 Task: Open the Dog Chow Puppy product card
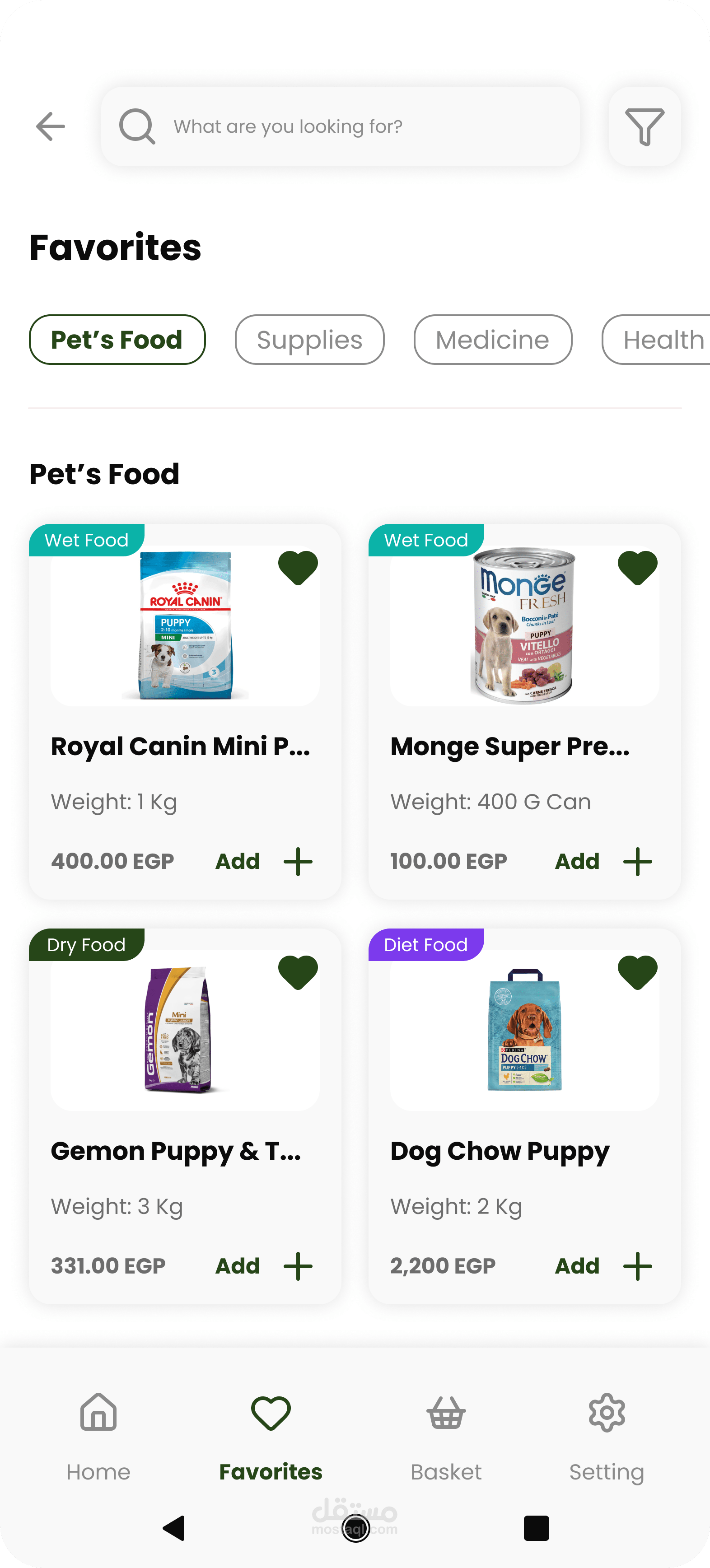pyautogui.click(x=524, y=1116)
